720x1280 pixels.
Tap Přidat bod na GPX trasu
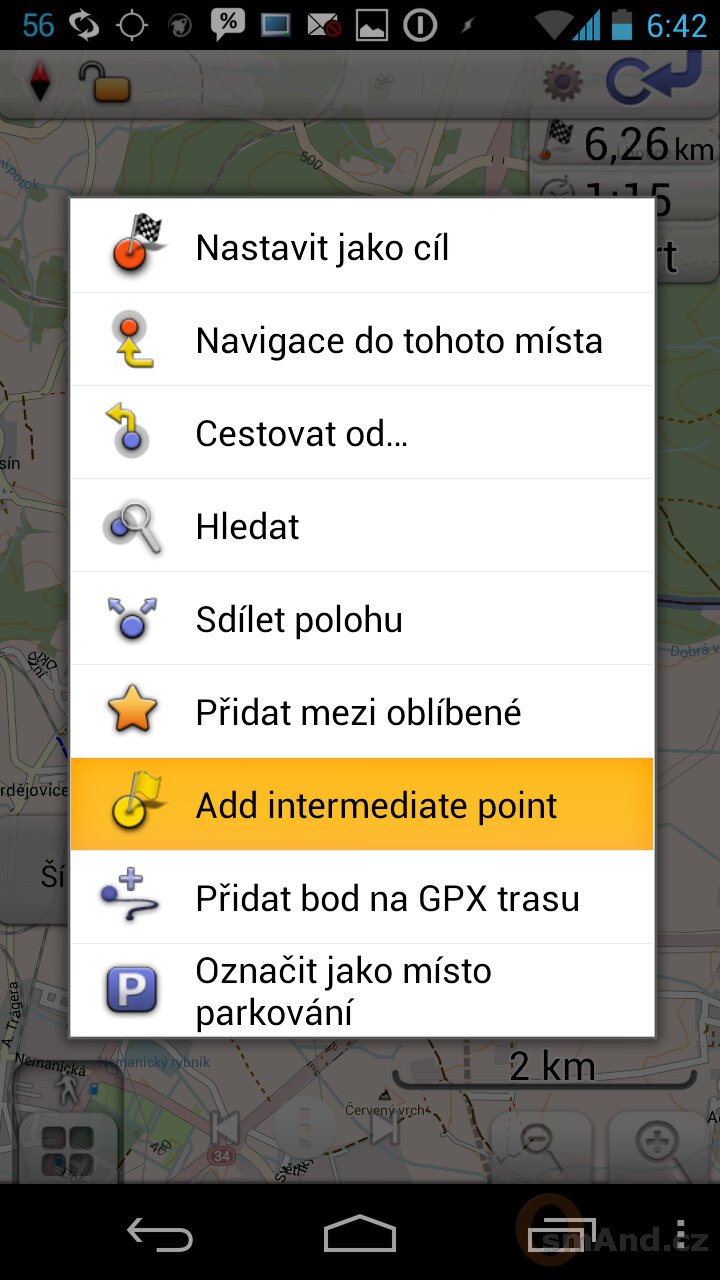point(362,897)
